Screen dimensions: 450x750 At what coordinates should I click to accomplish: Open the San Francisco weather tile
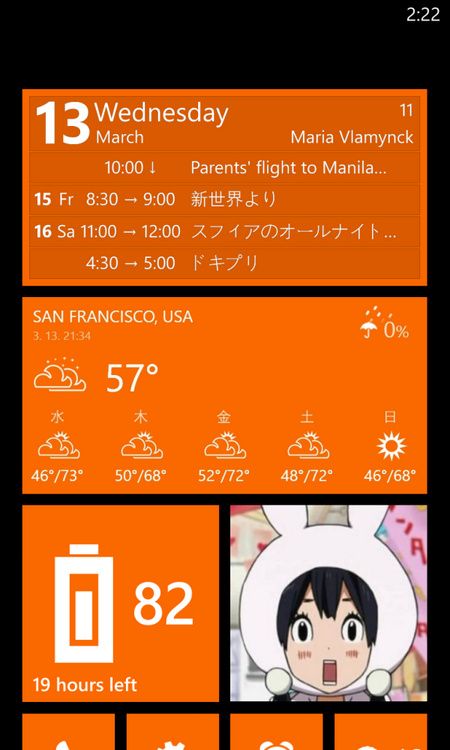[x=224, y=395]
